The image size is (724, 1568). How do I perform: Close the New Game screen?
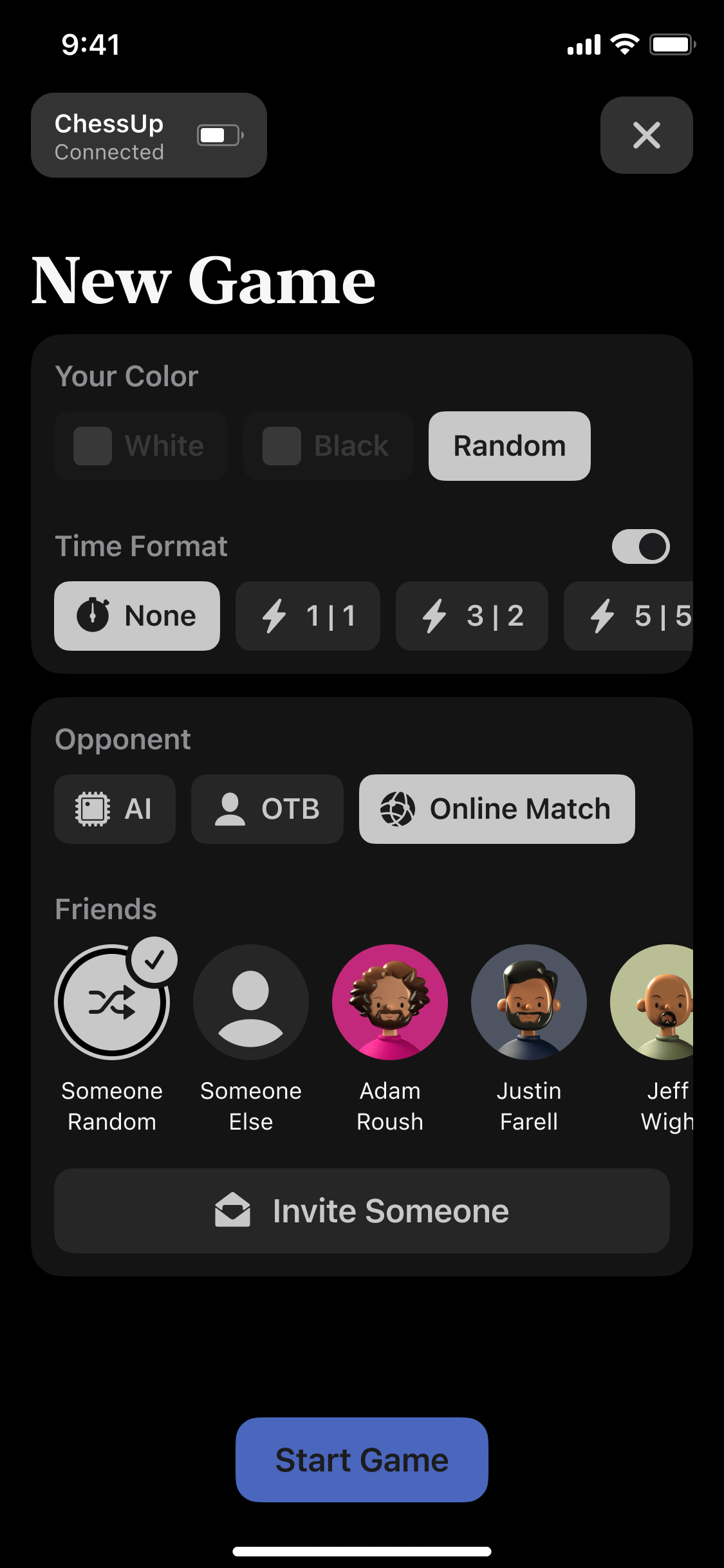[x=646, y=135]
